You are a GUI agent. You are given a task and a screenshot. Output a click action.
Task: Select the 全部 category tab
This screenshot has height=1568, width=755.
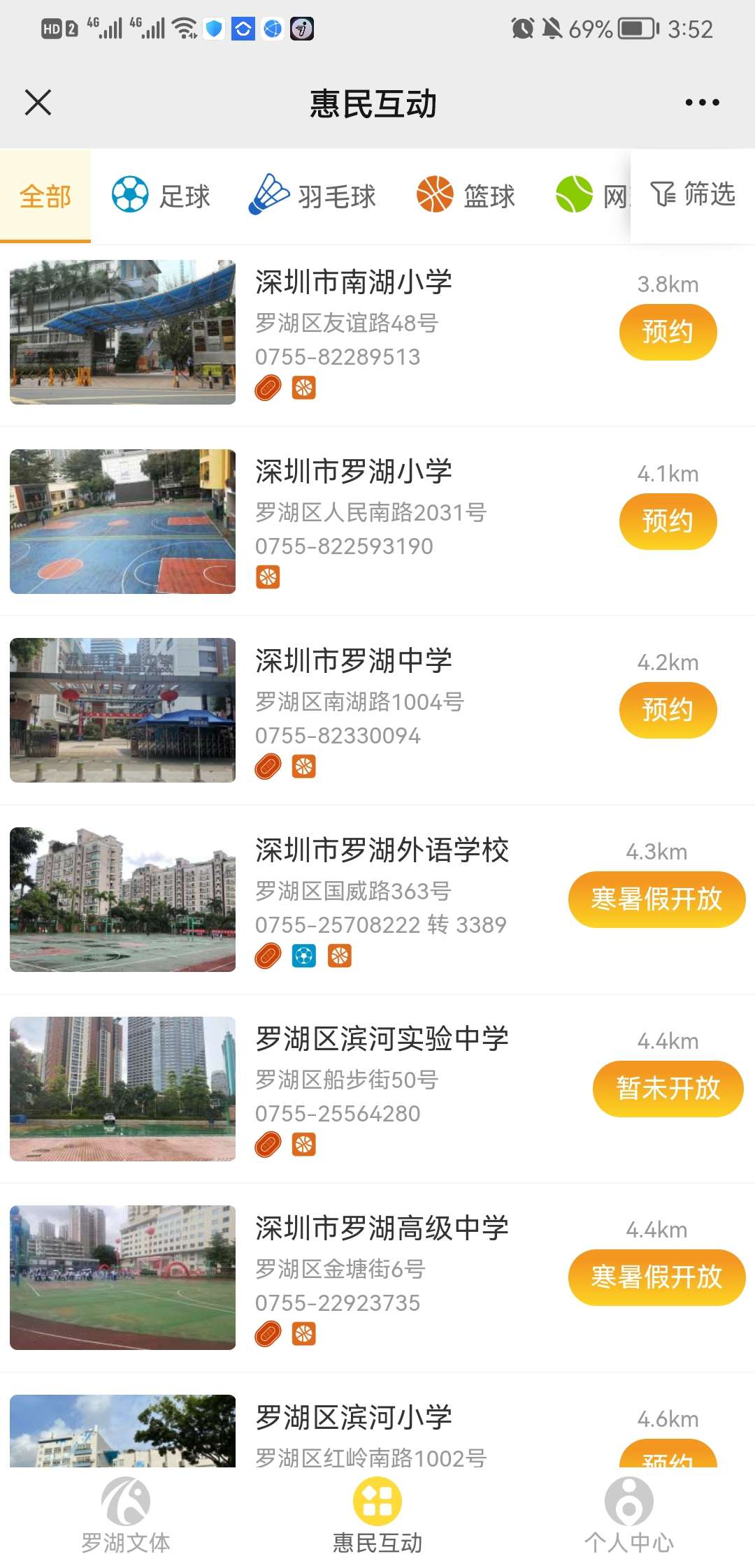pyautogui.click(x=45, y=196)
